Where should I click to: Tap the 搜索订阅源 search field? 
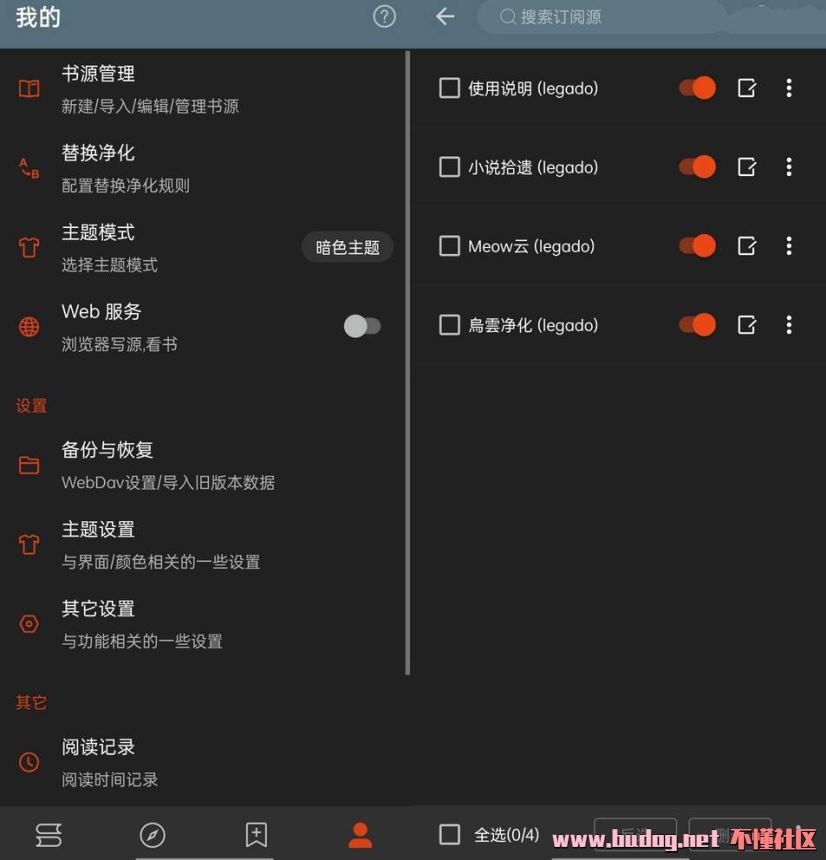coord(600,17)
